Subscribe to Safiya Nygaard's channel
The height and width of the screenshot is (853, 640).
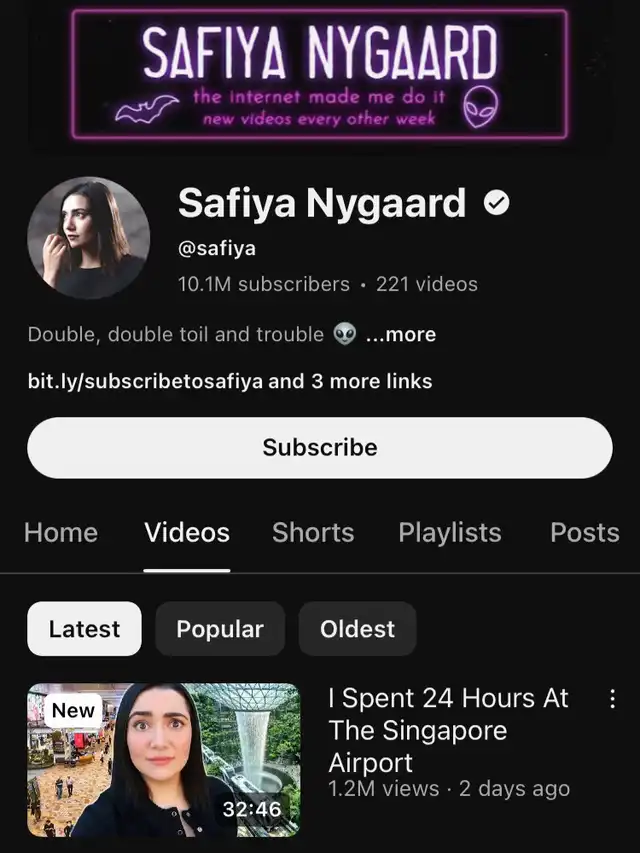coord(319,447)
